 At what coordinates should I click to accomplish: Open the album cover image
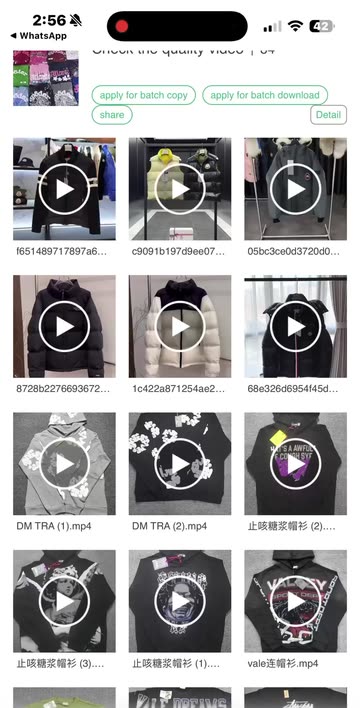click(46, 78)
